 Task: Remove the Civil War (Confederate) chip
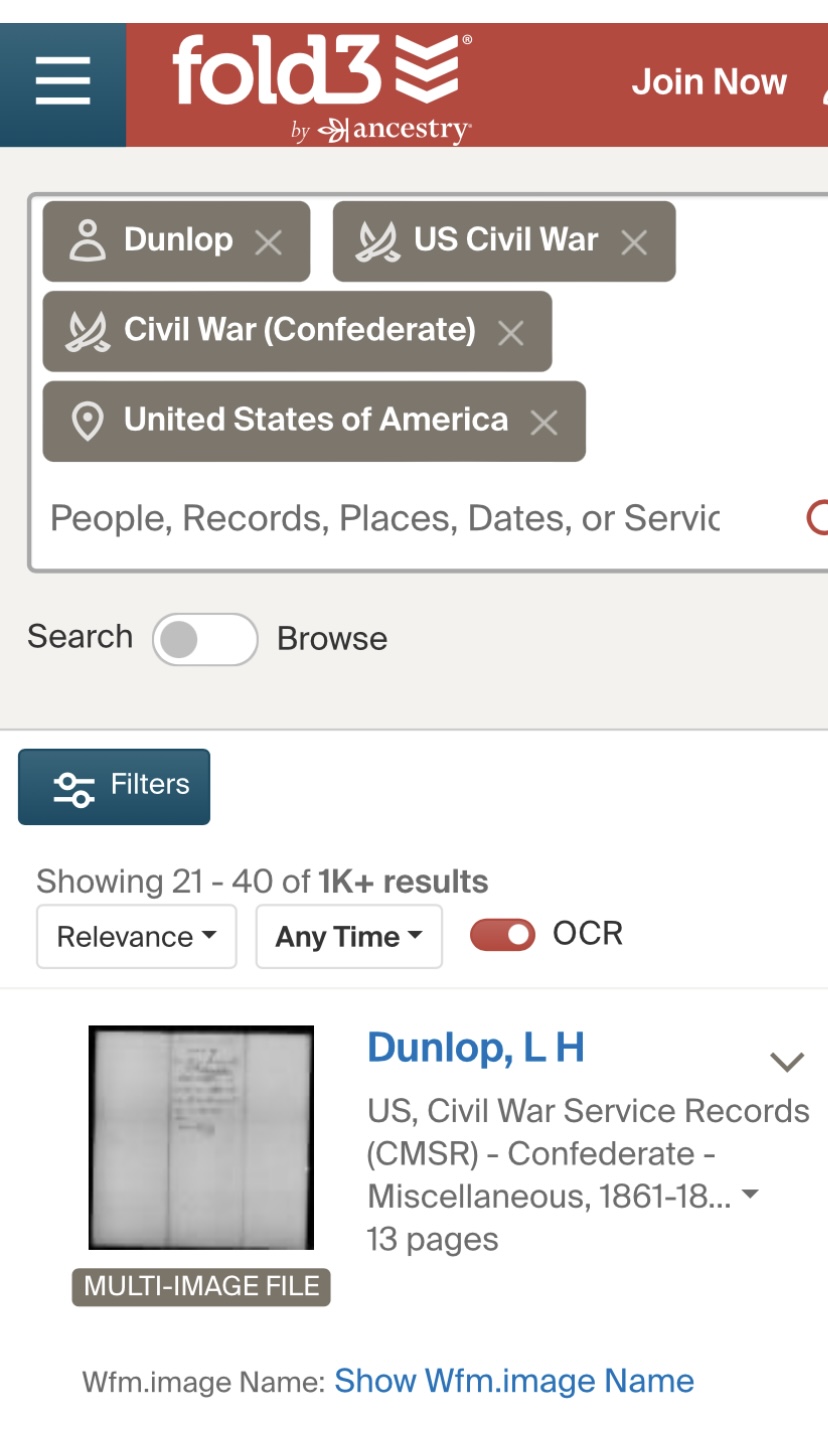pos(511,332)
